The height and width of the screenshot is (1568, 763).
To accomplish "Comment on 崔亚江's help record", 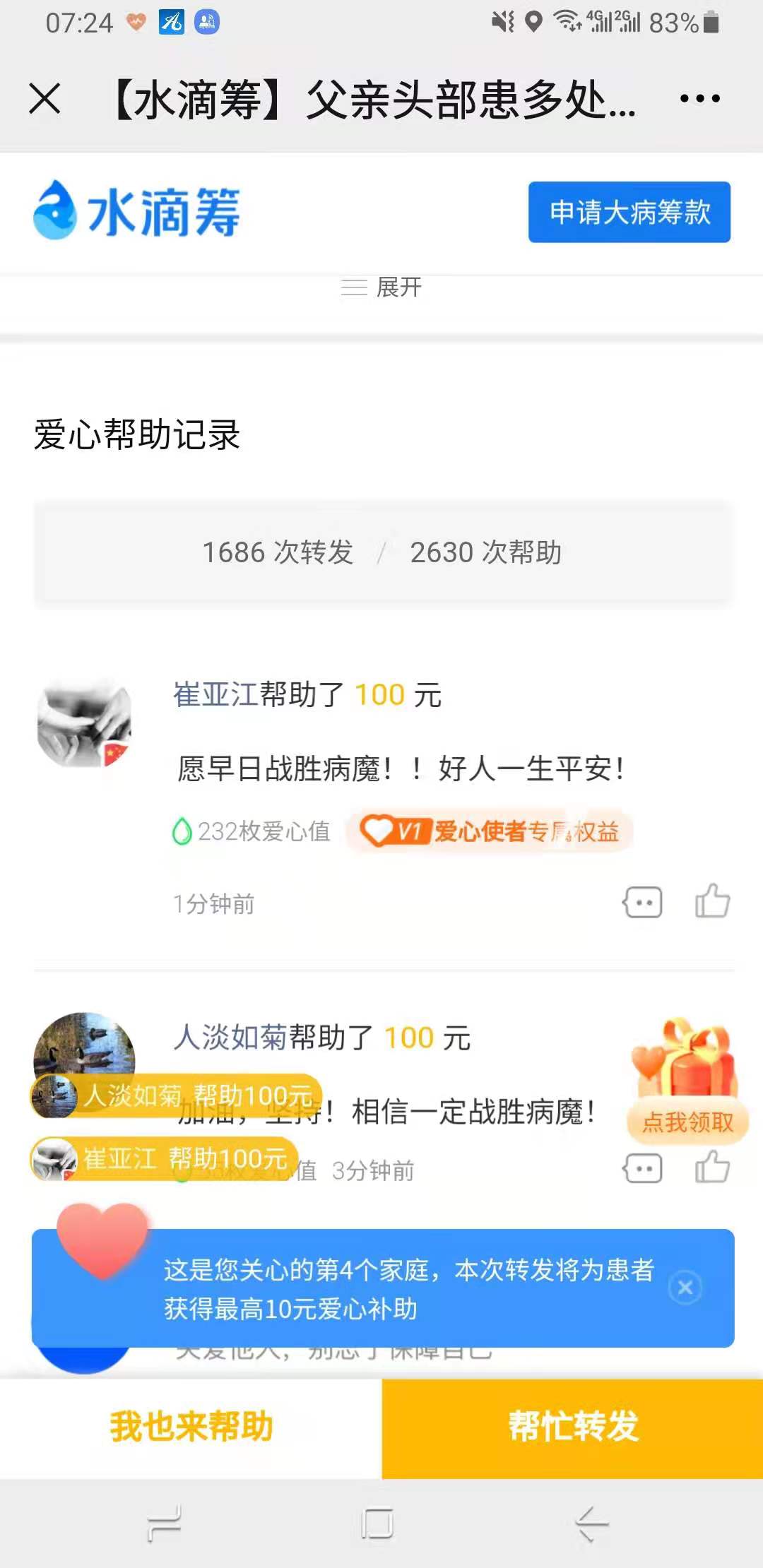I will pyautogui.click(x=642, y=902).
